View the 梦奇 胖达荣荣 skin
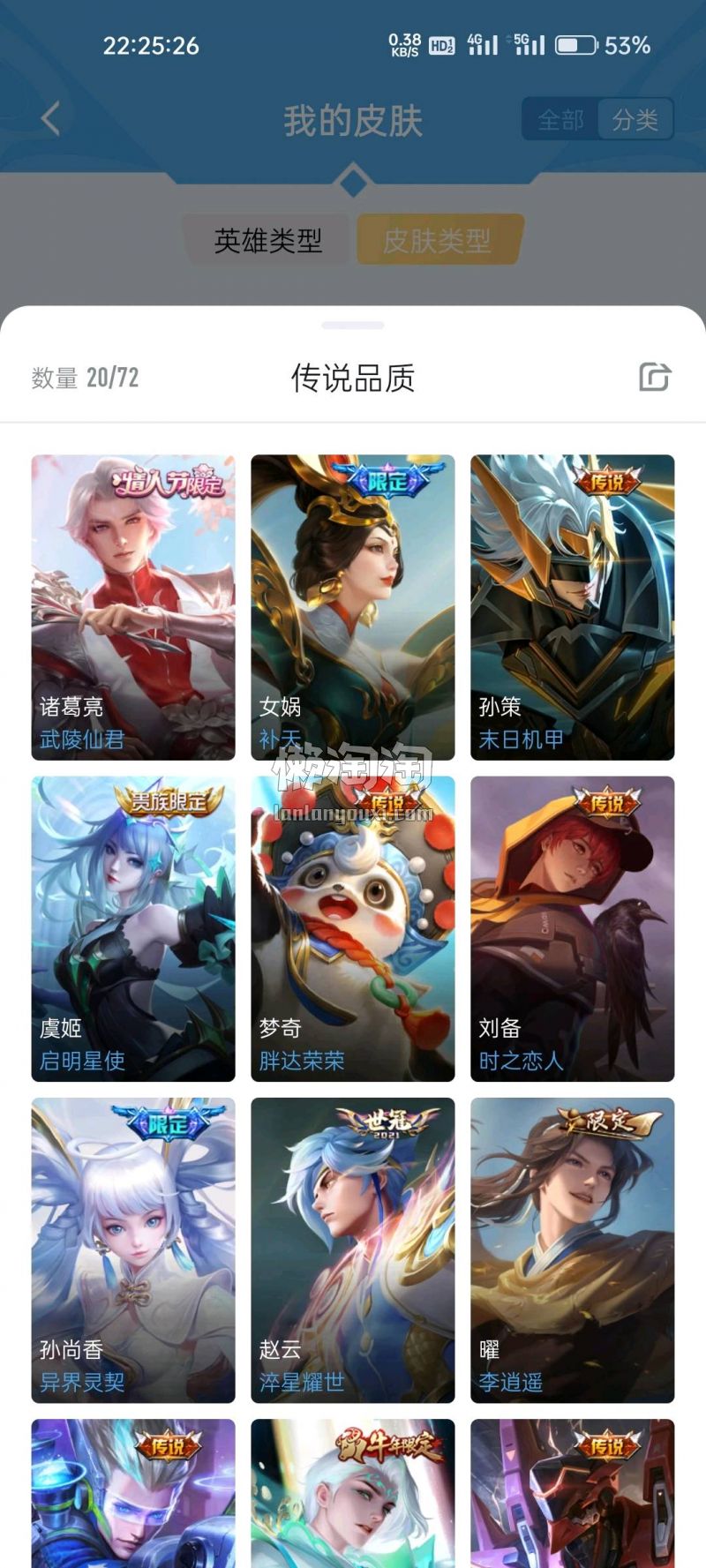This screenshot has width=706, height=1568. pyautogui.click(x=353, y=928)
